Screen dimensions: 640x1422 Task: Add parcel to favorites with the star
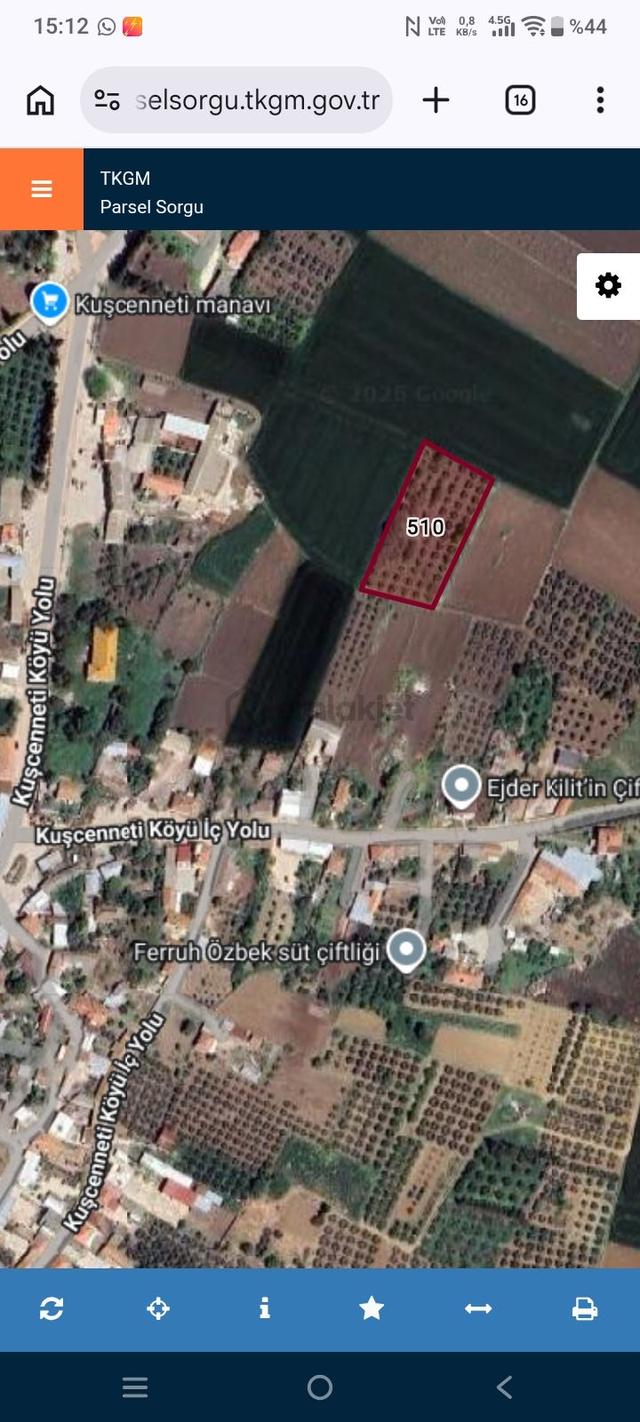[x=372, y=1308]
